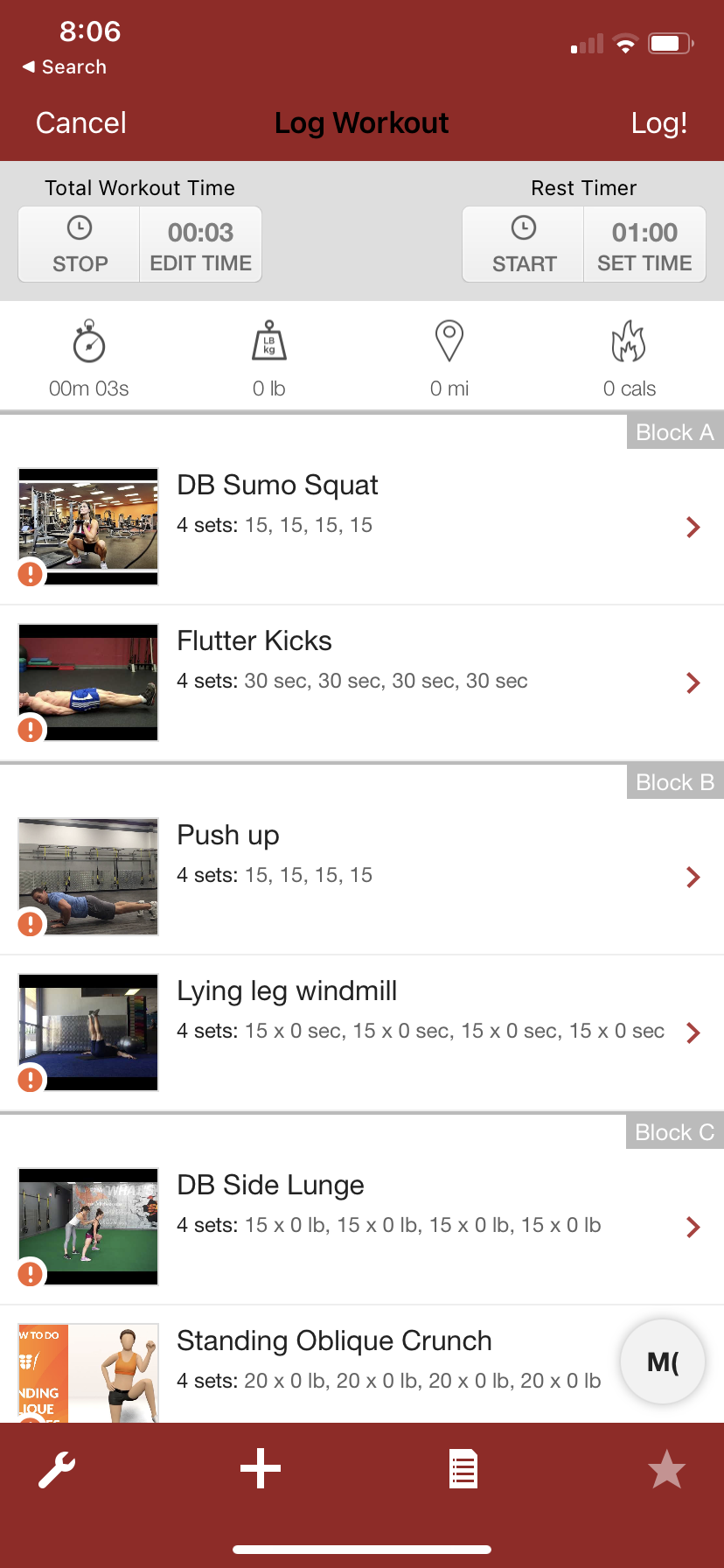Open the DB Side Lunge exercise
This screenshot has height=1568, width=724.
coord(362,1227)
